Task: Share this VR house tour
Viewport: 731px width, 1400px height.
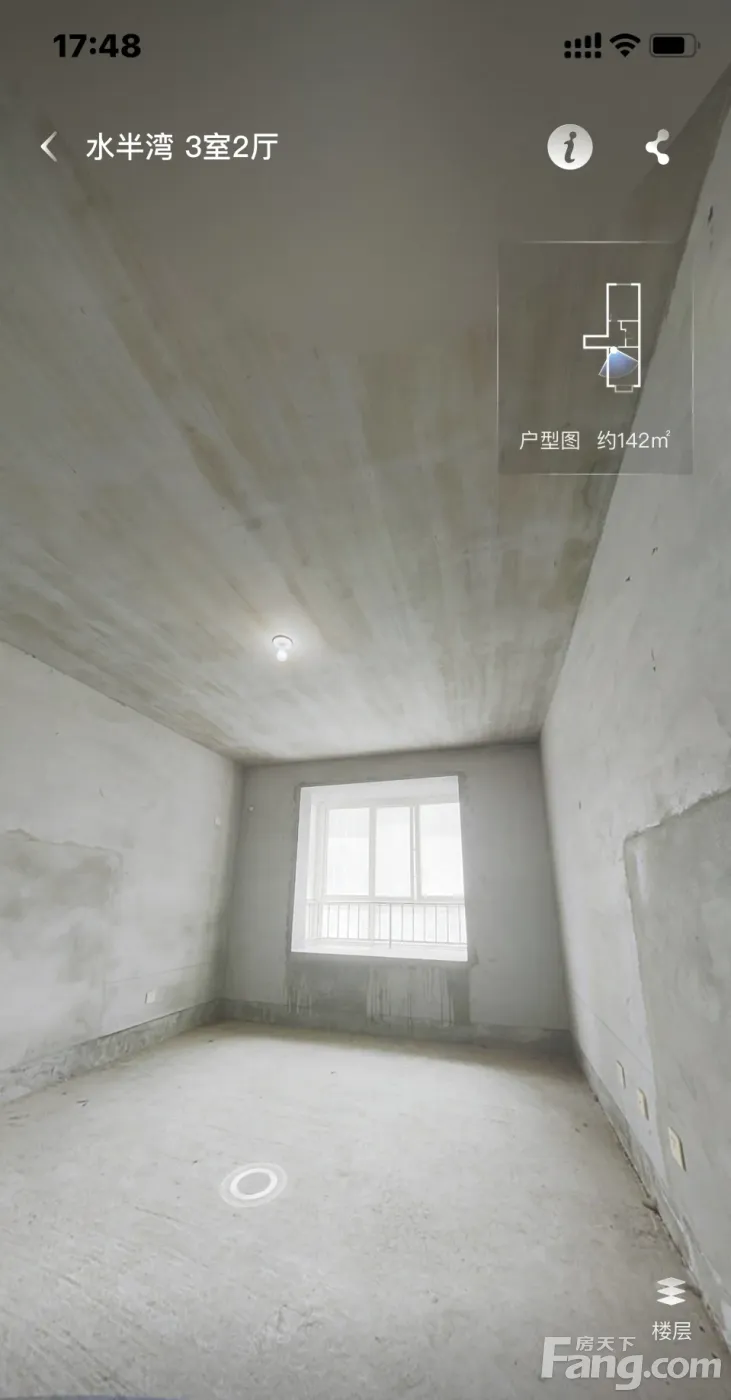Action: [657, 148]
